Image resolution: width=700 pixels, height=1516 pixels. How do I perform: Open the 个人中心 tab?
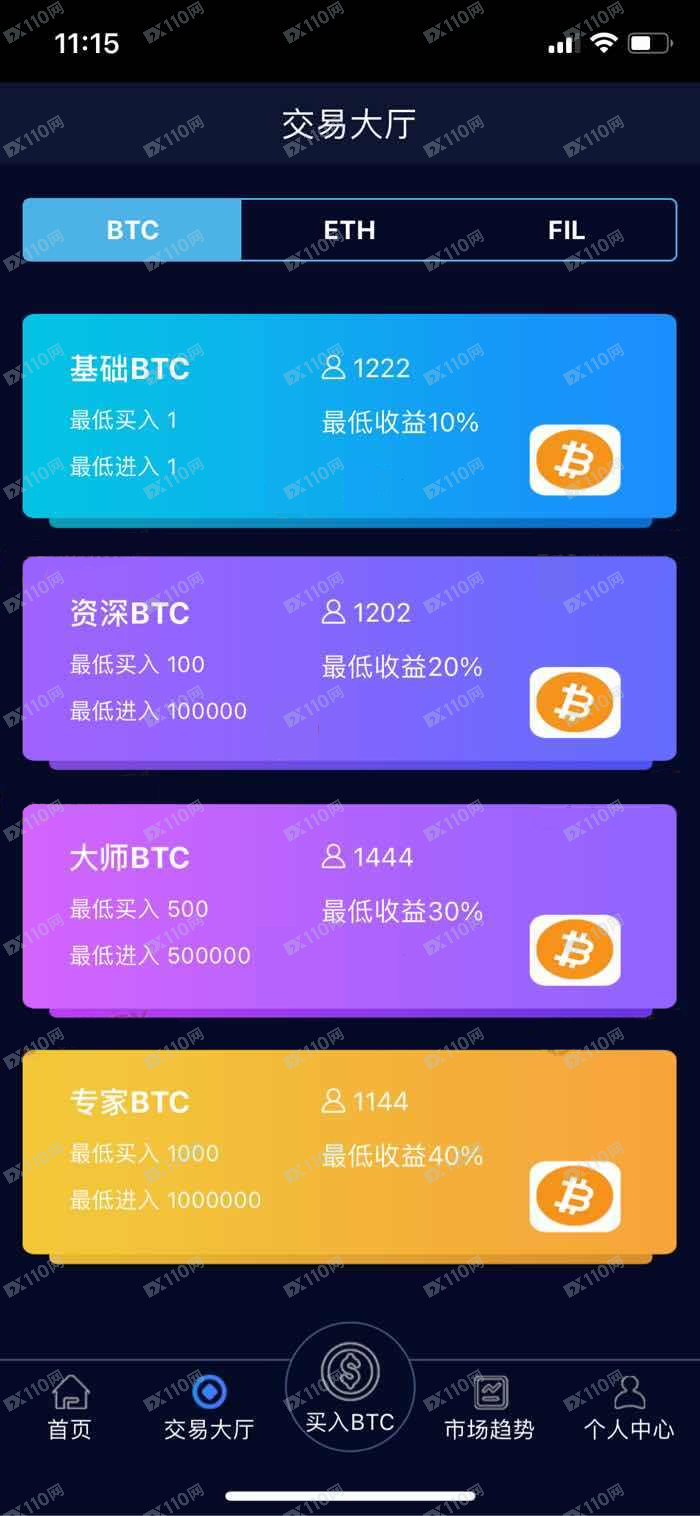coord(629,1408)
